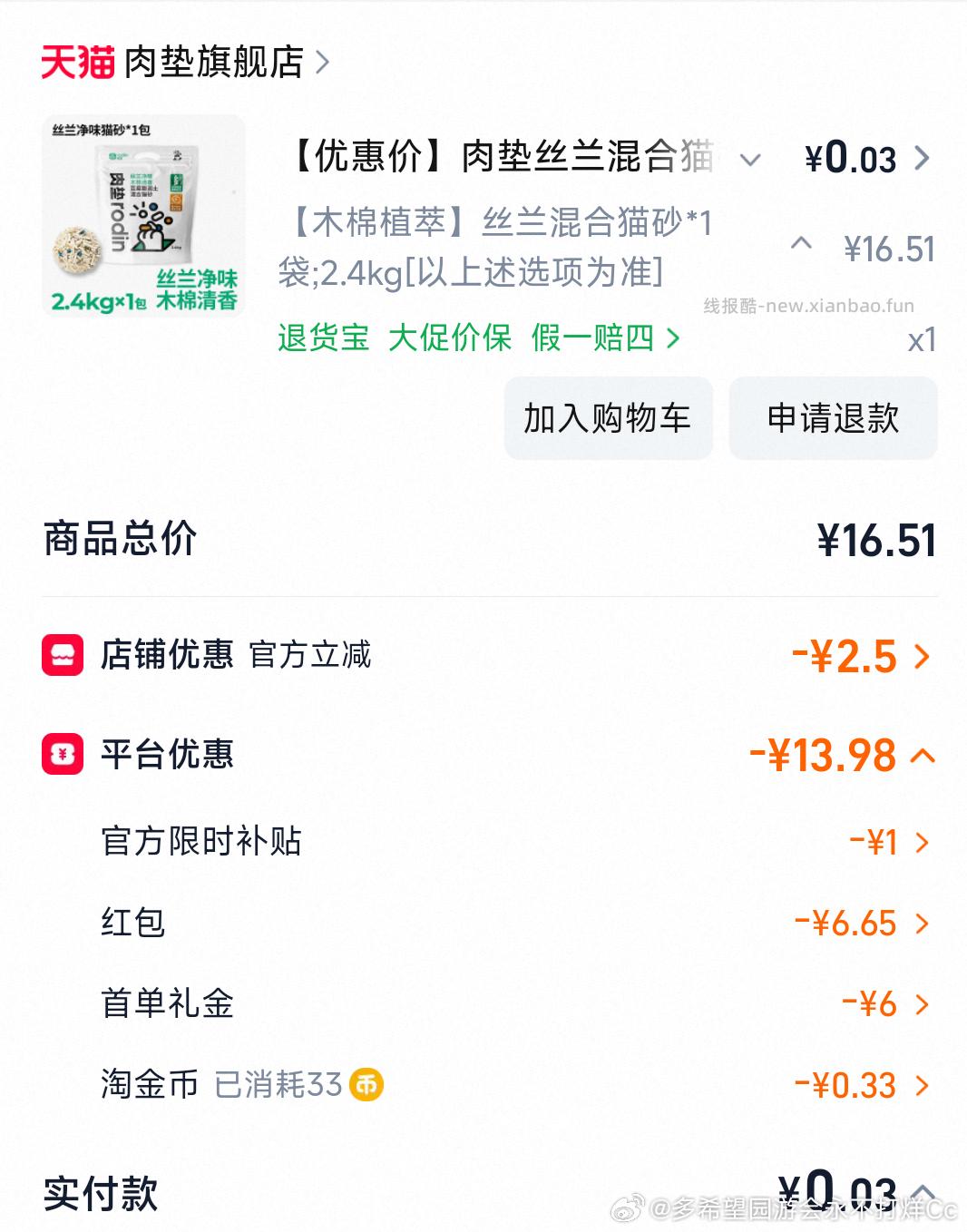Screen dimensions: 967x1232
Task: View 官方限时补贴 subsidy details
Action: pyautogui.click(x=922, y=842)
